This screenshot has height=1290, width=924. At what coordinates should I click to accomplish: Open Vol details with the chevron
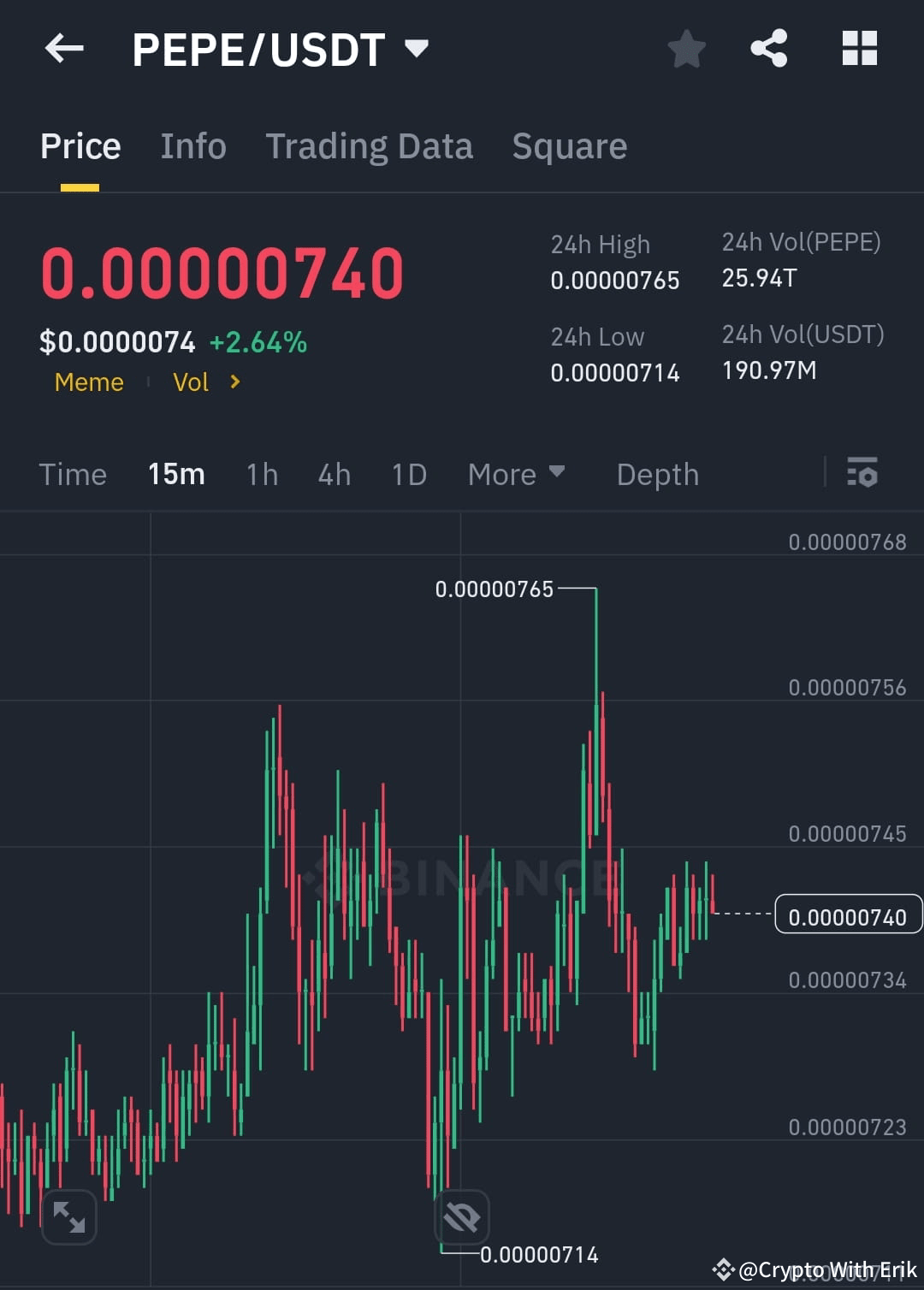(x=234, y=382)
